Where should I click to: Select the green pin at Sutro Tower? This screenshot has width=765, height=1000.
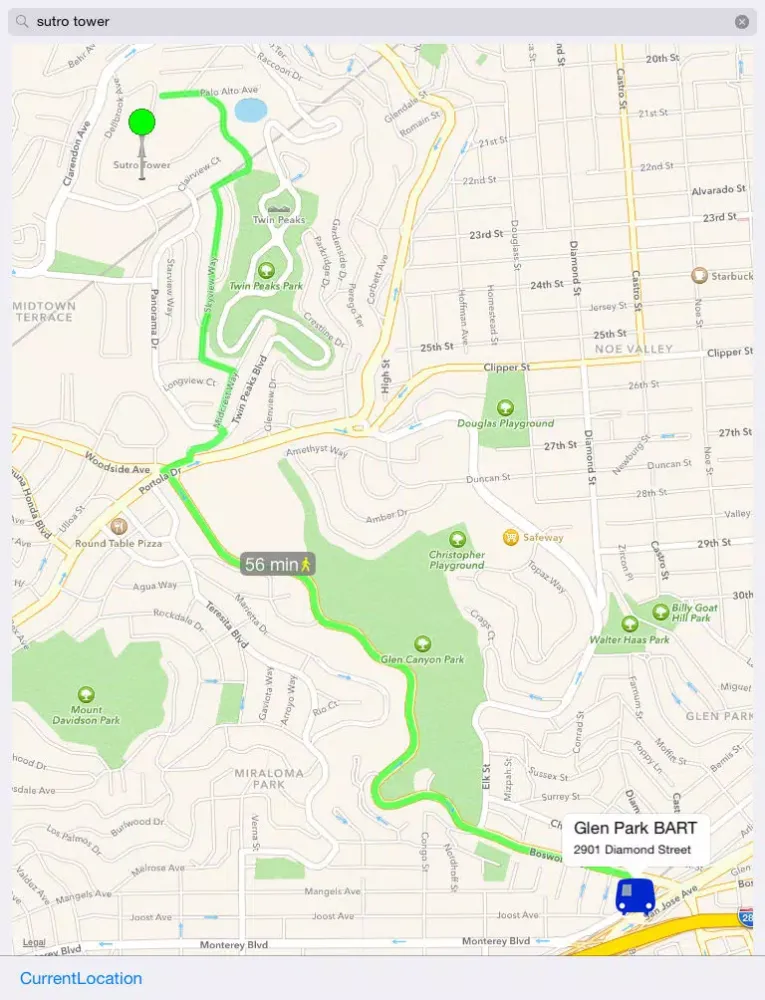coord(142,124)
